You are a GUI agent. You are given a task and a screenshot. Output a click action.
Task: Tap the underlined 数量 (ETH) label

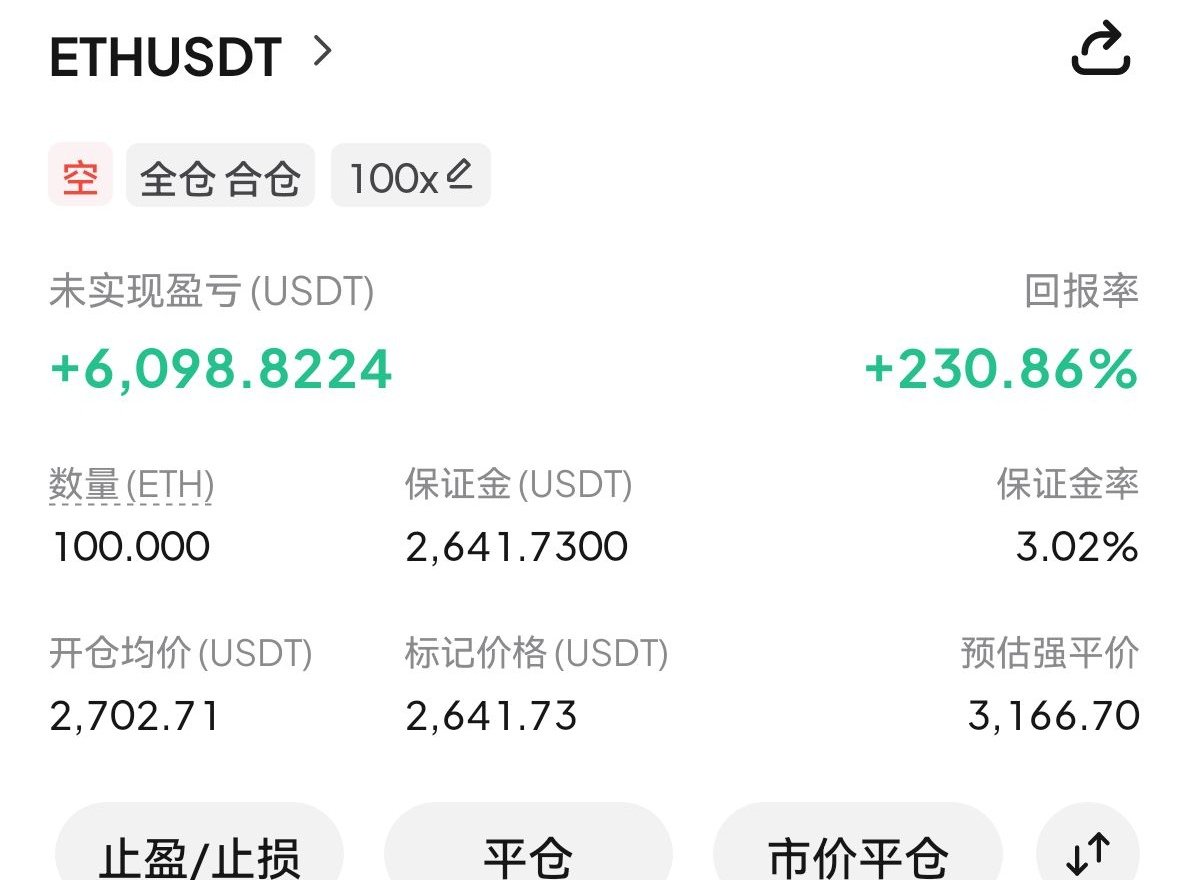131,486
